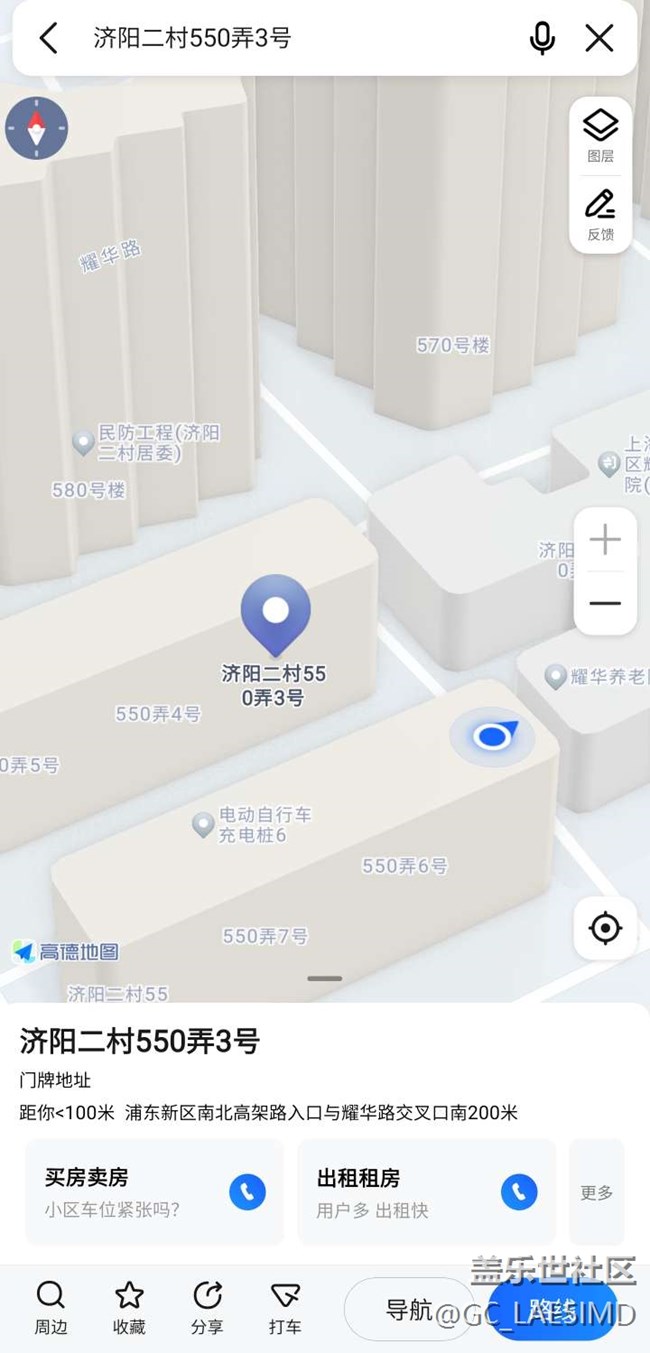Open the 买房卖房 card
The image size is (650, 1353).
click(x=155, y=1192)
